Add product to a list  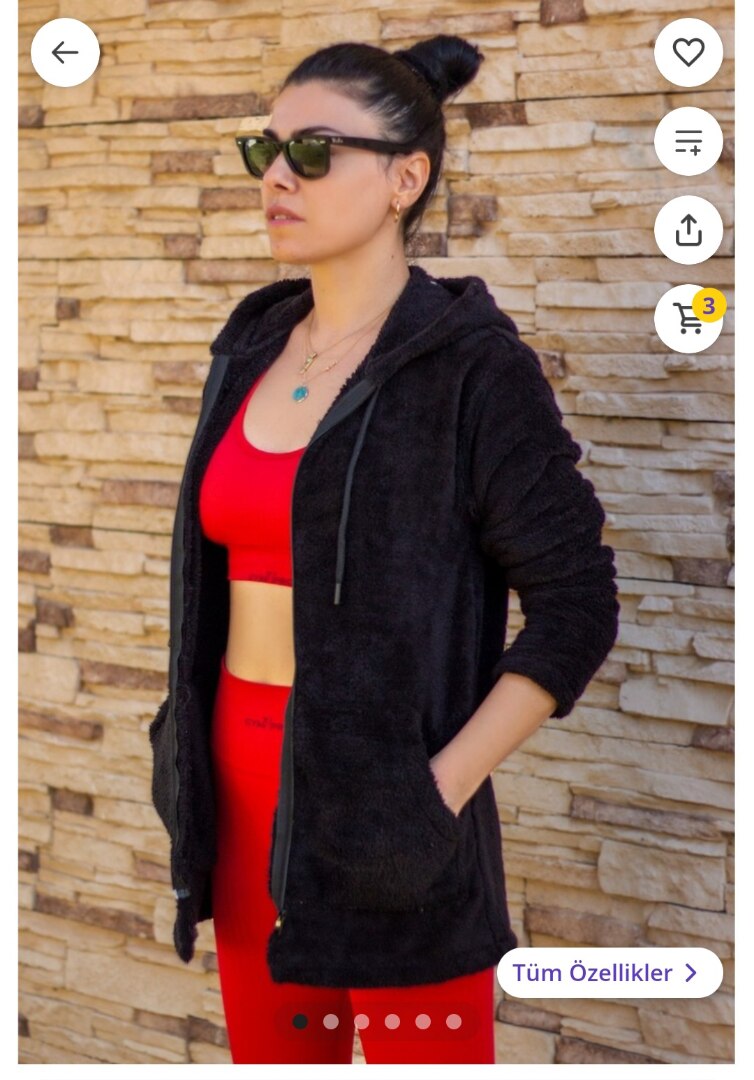click(x=688, y=142)
